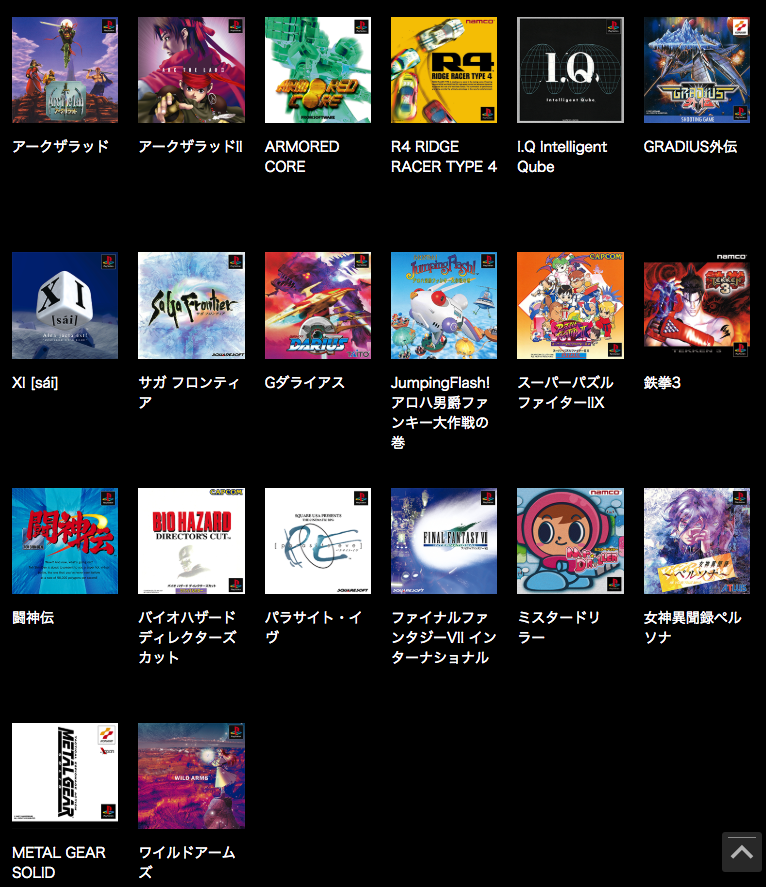Open the GRADIUS外伝 tile

click(x=696, y=70)
